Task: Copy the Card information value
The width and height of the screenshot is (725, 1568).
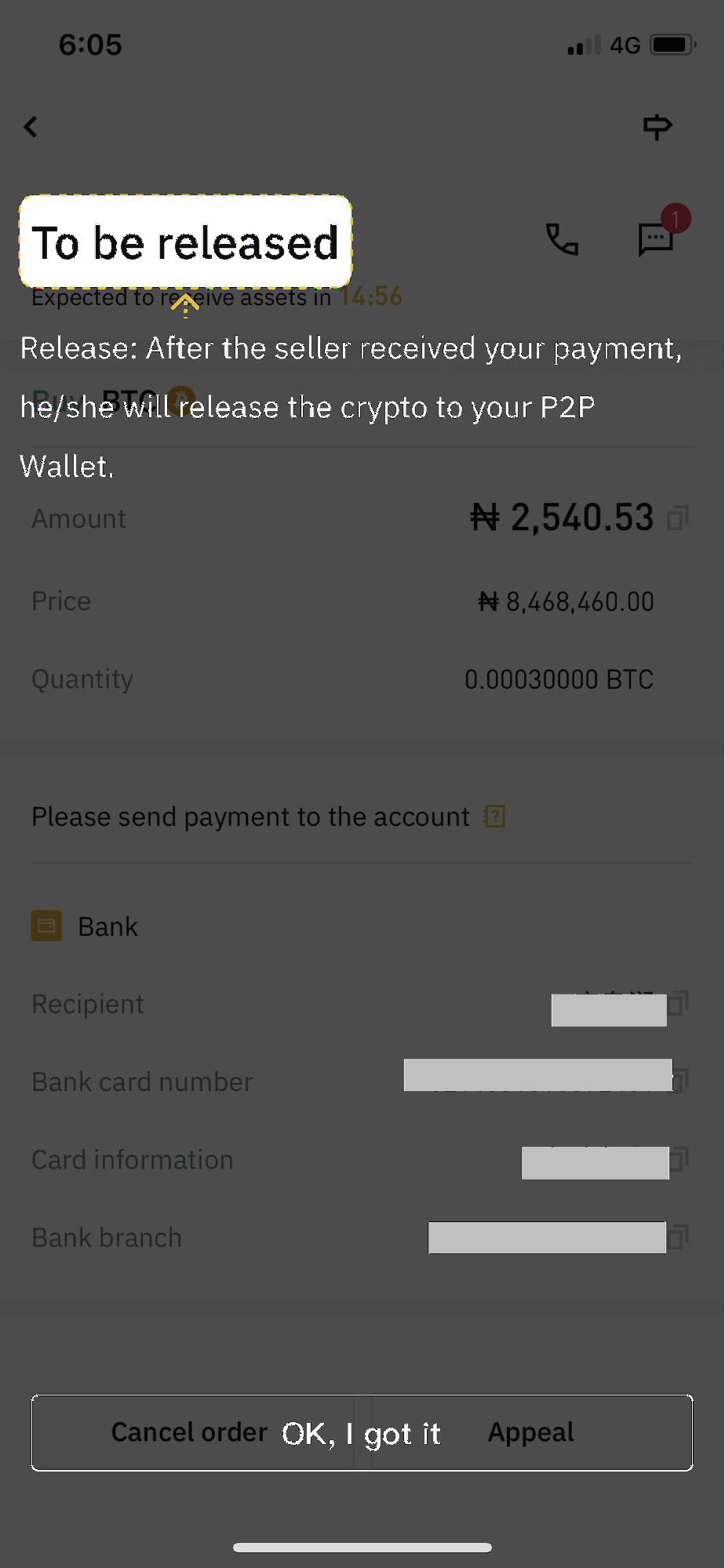Action: (679, 1159)
